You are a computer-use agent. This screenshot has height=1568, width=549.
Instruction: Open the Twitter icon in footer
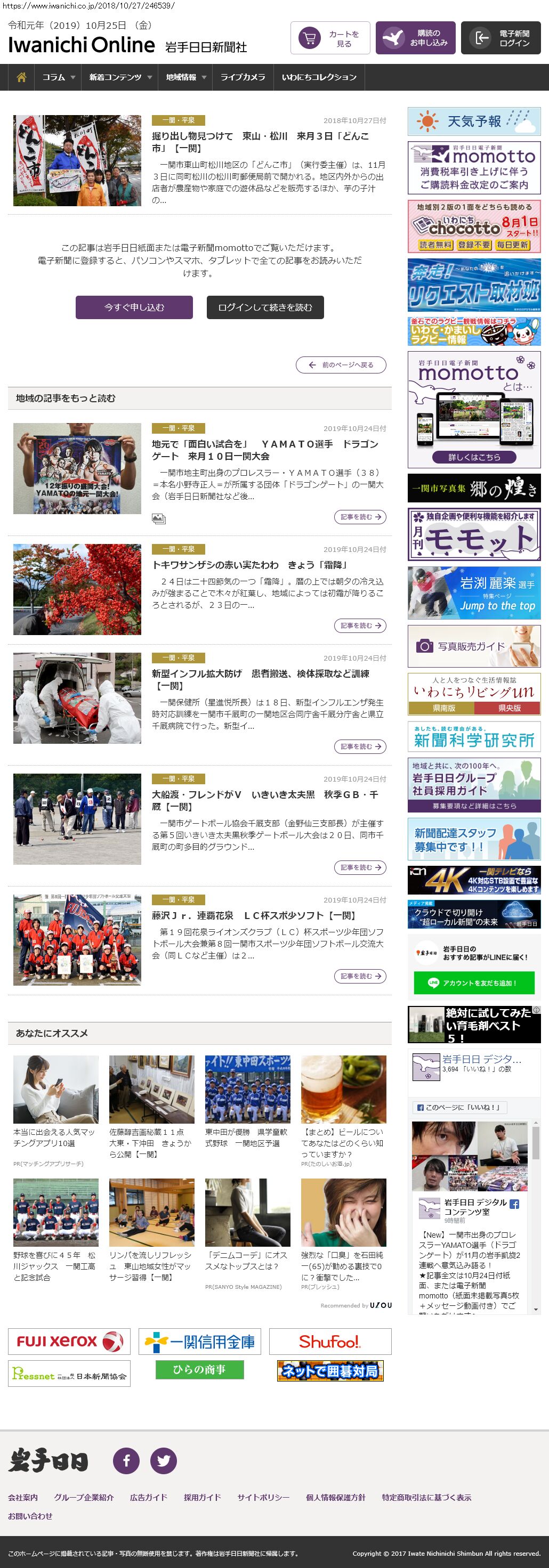164,1460
